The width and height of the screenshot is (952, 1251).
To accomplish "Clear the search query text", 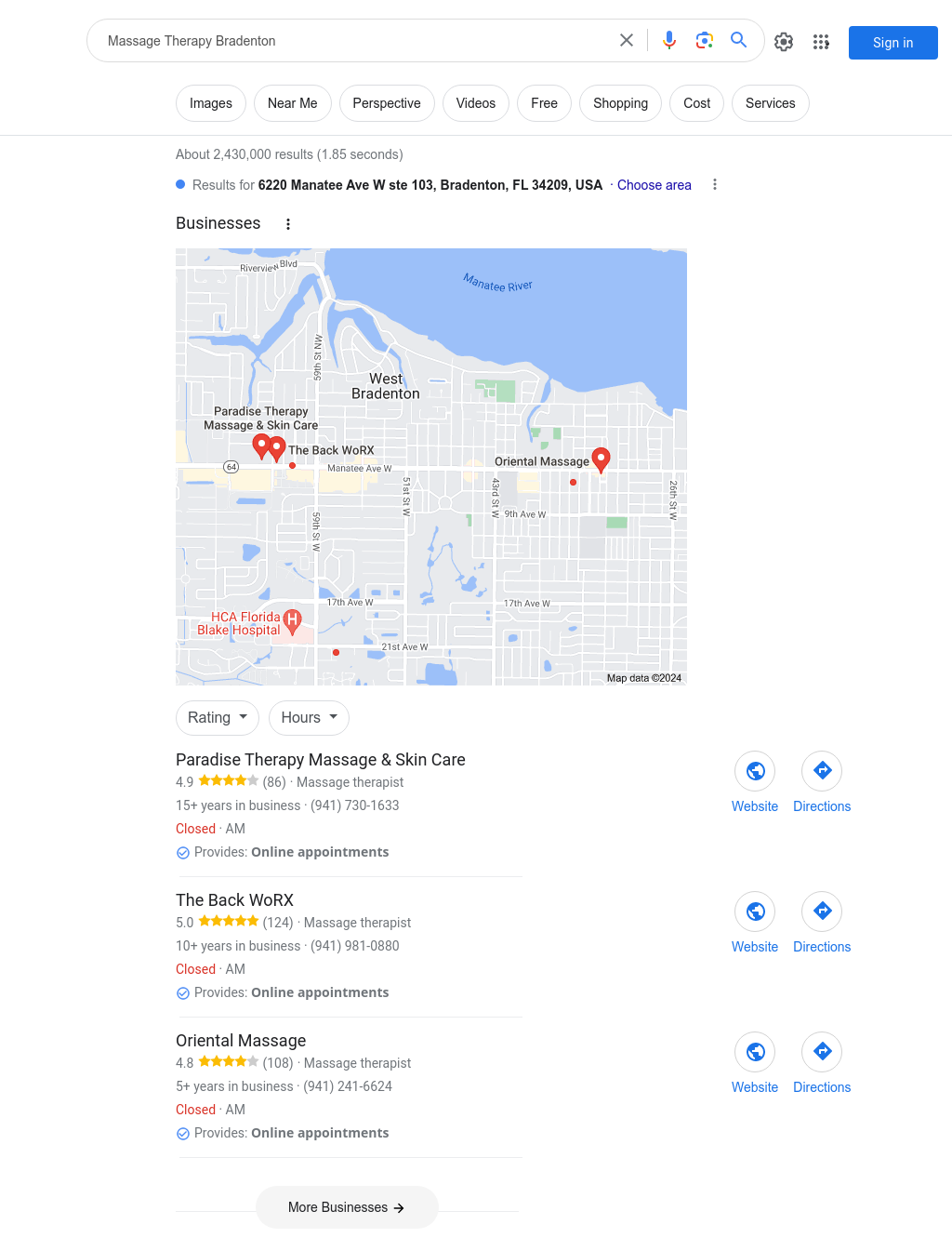I will 627,40.
